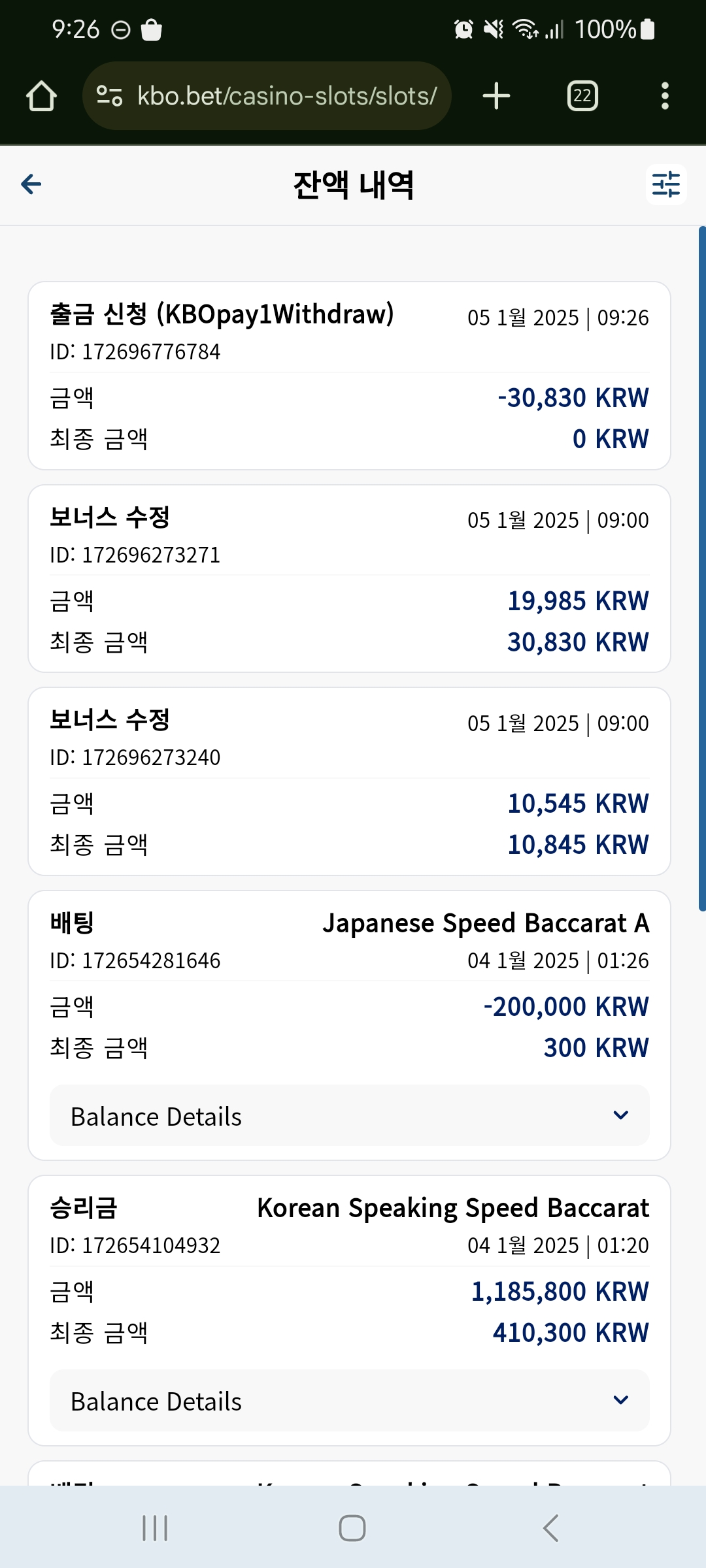Open the browser home page
The image size is (706, 1568).
click(x=41, y=96)
